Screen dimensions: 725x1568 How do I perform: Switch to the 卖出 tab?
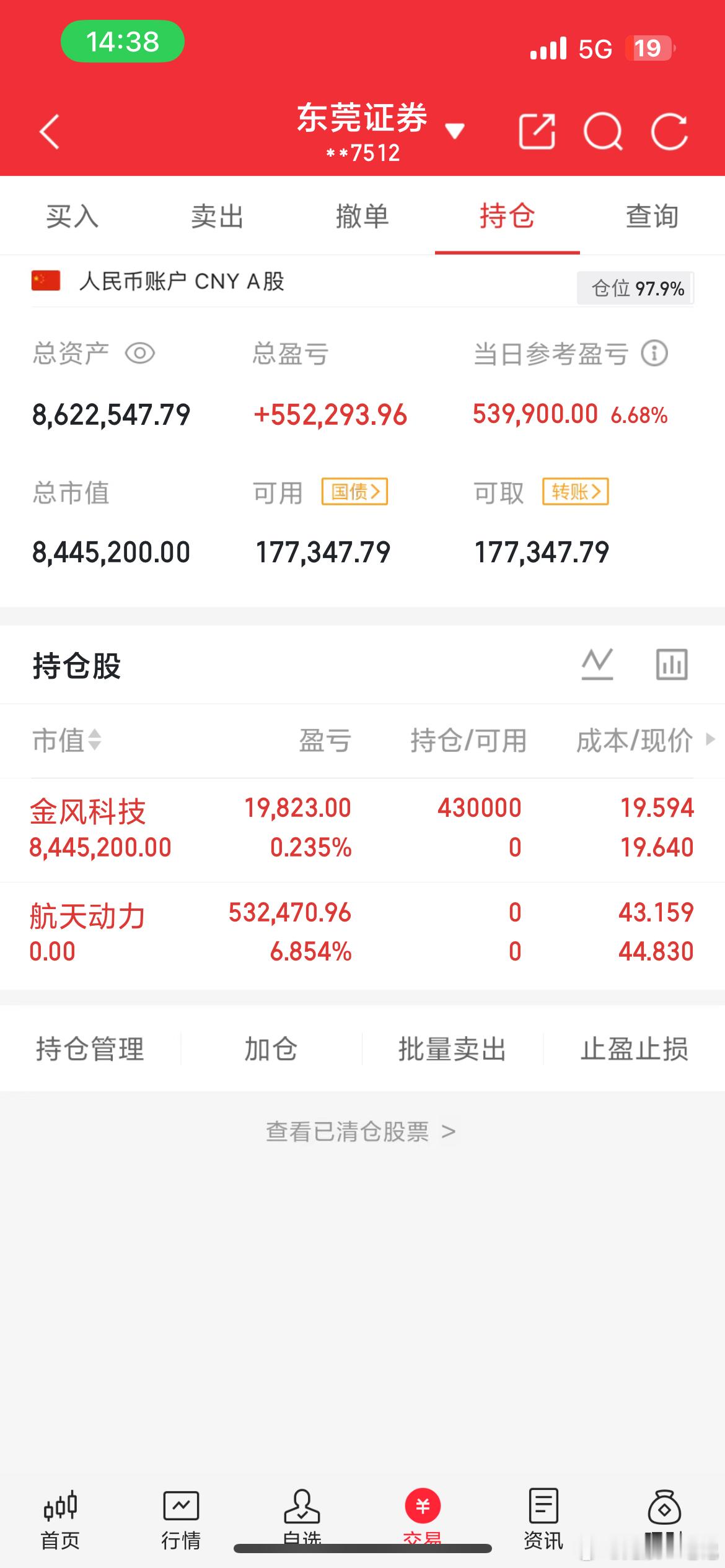[218, 217]
